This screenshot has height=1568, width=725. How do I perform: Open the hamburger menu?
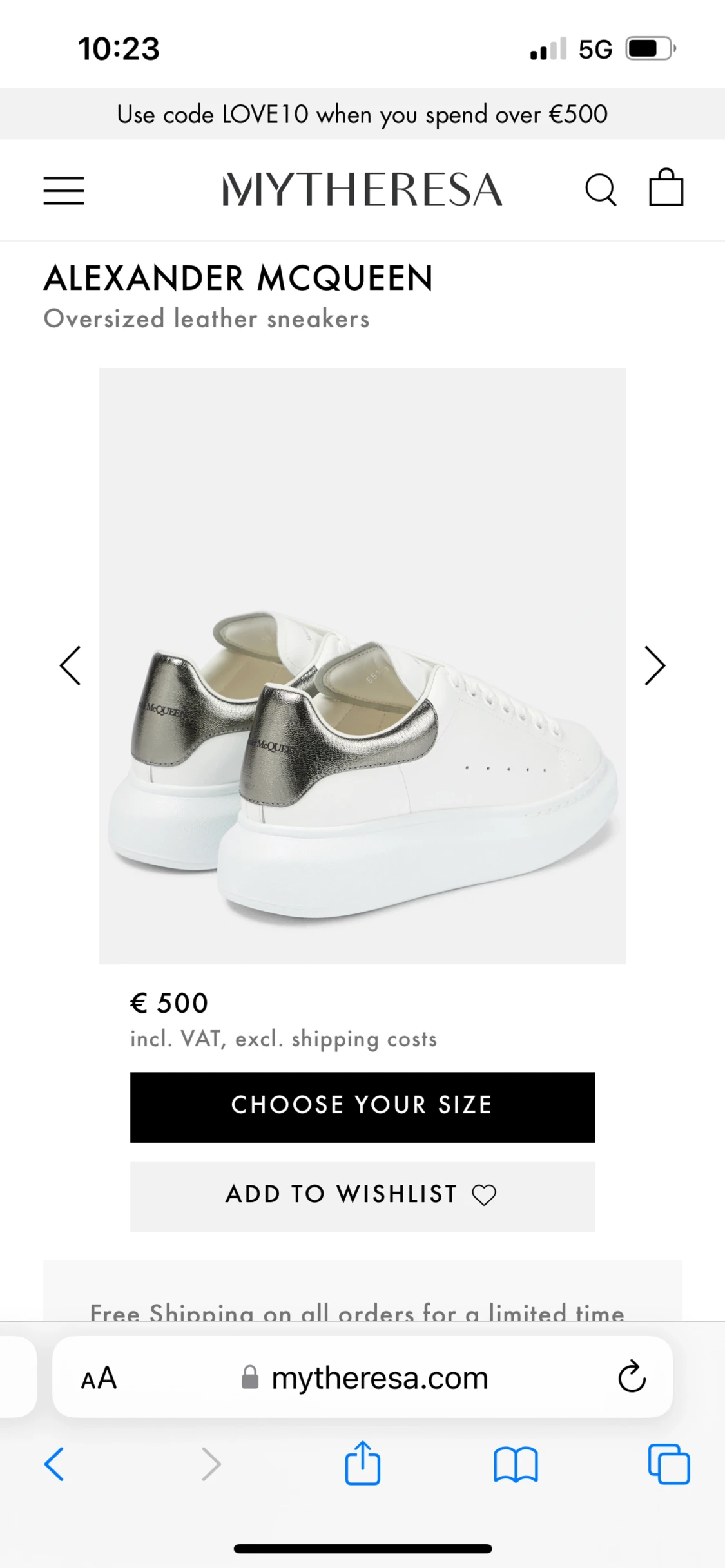(x=64, y=191)
